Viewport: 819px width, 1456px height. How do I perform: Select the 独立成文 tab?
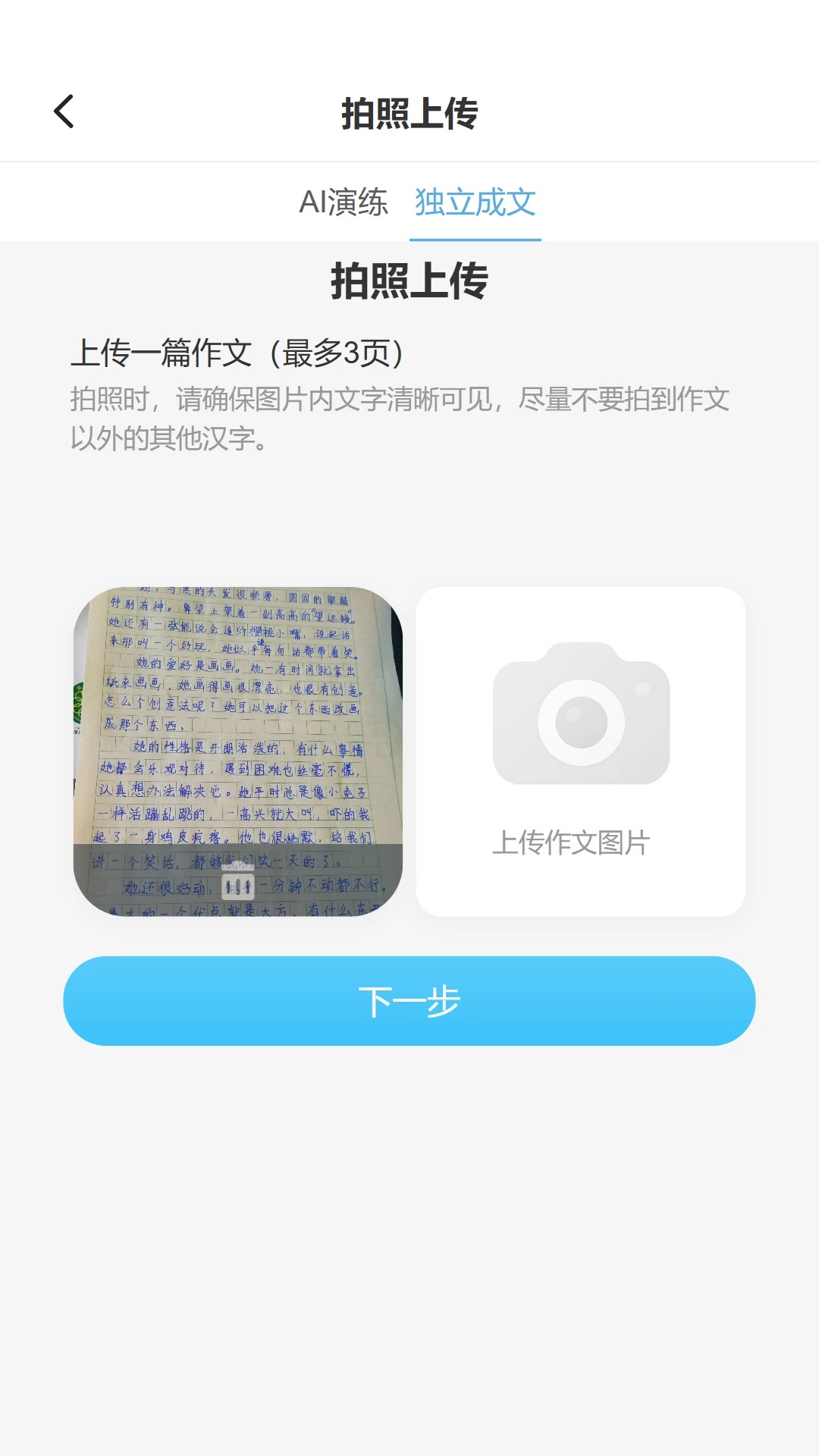475,202
